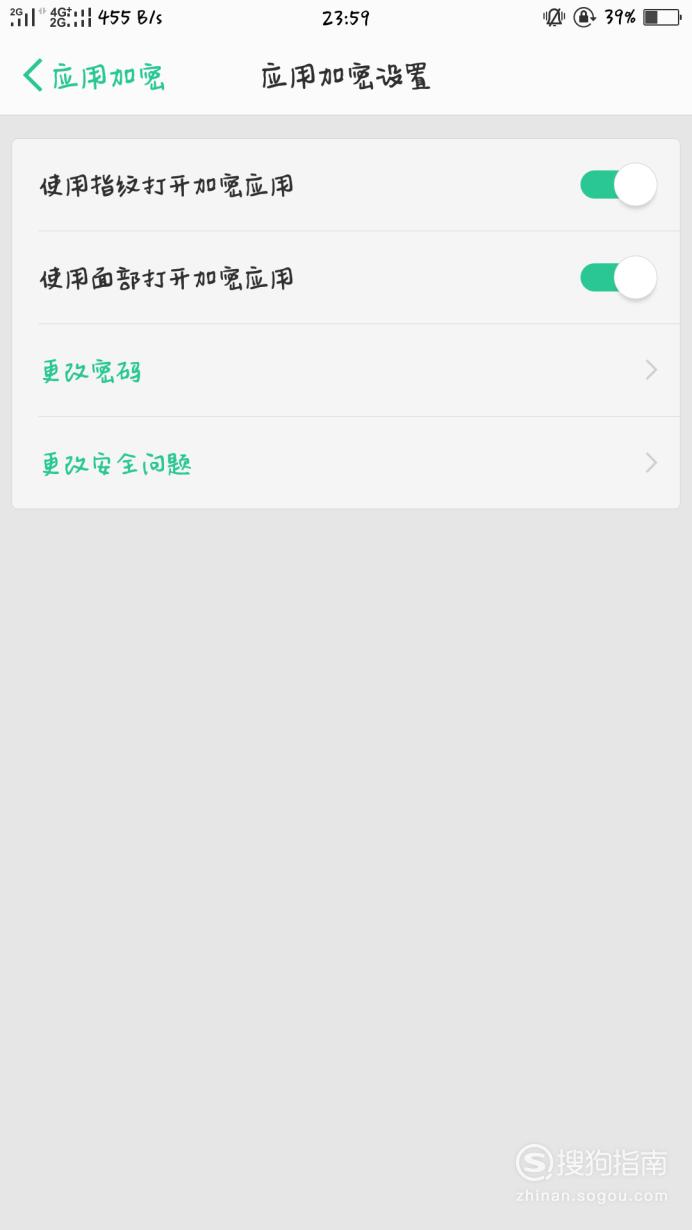
Task: Disable 使用面部打开加密应用 switch
Action: (x=618, y=278)
